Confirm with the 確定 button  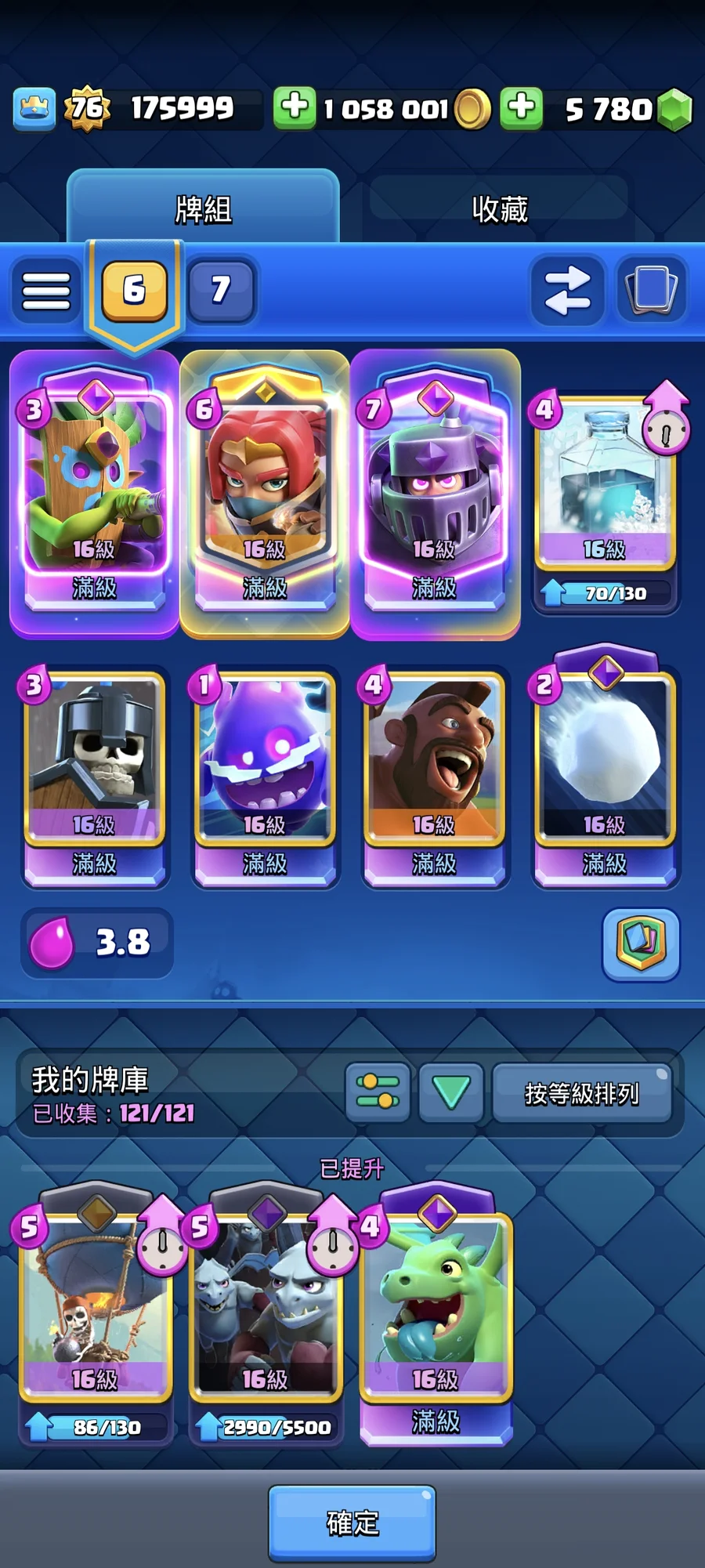tap(352, 1523)
